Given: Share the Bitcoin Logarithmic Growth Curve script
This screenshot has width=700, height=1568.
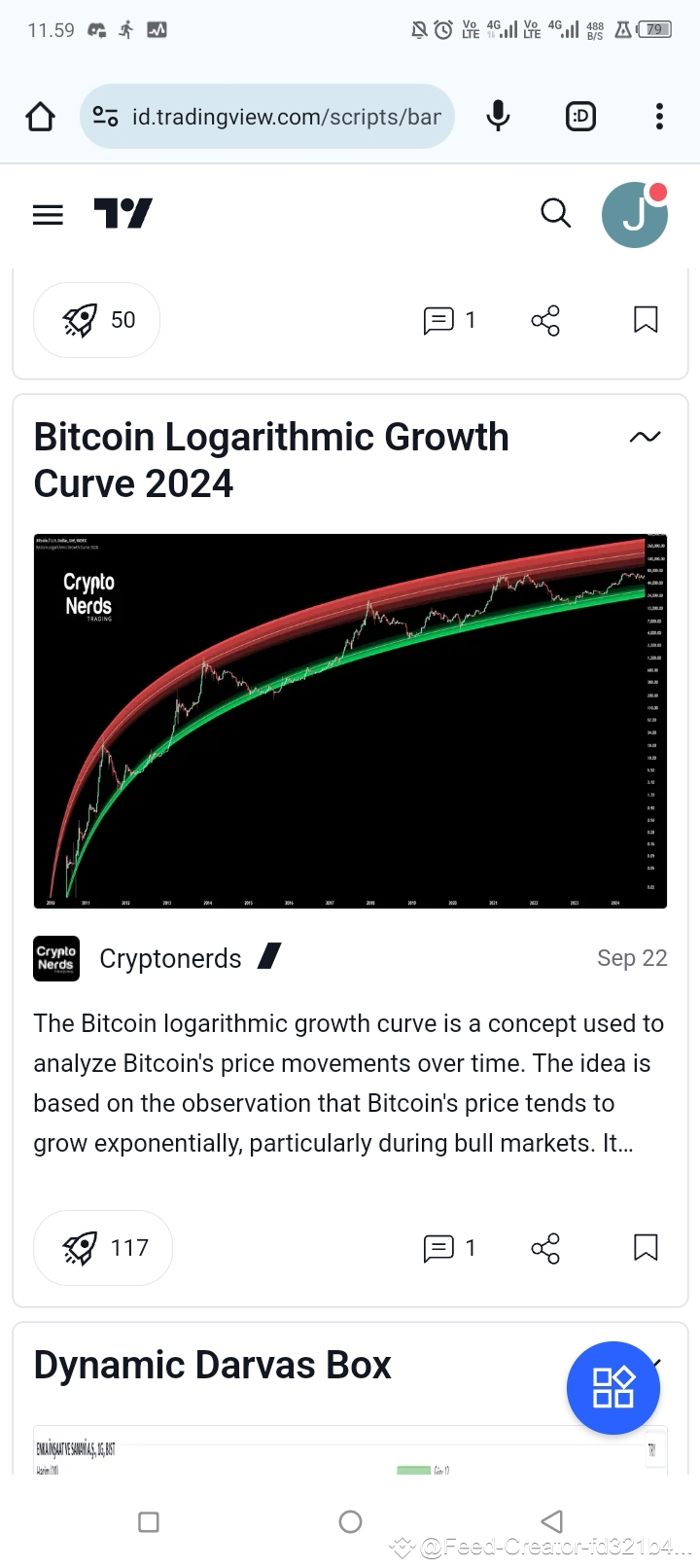Looking at the screenshot, I should tap(545, 1248).
